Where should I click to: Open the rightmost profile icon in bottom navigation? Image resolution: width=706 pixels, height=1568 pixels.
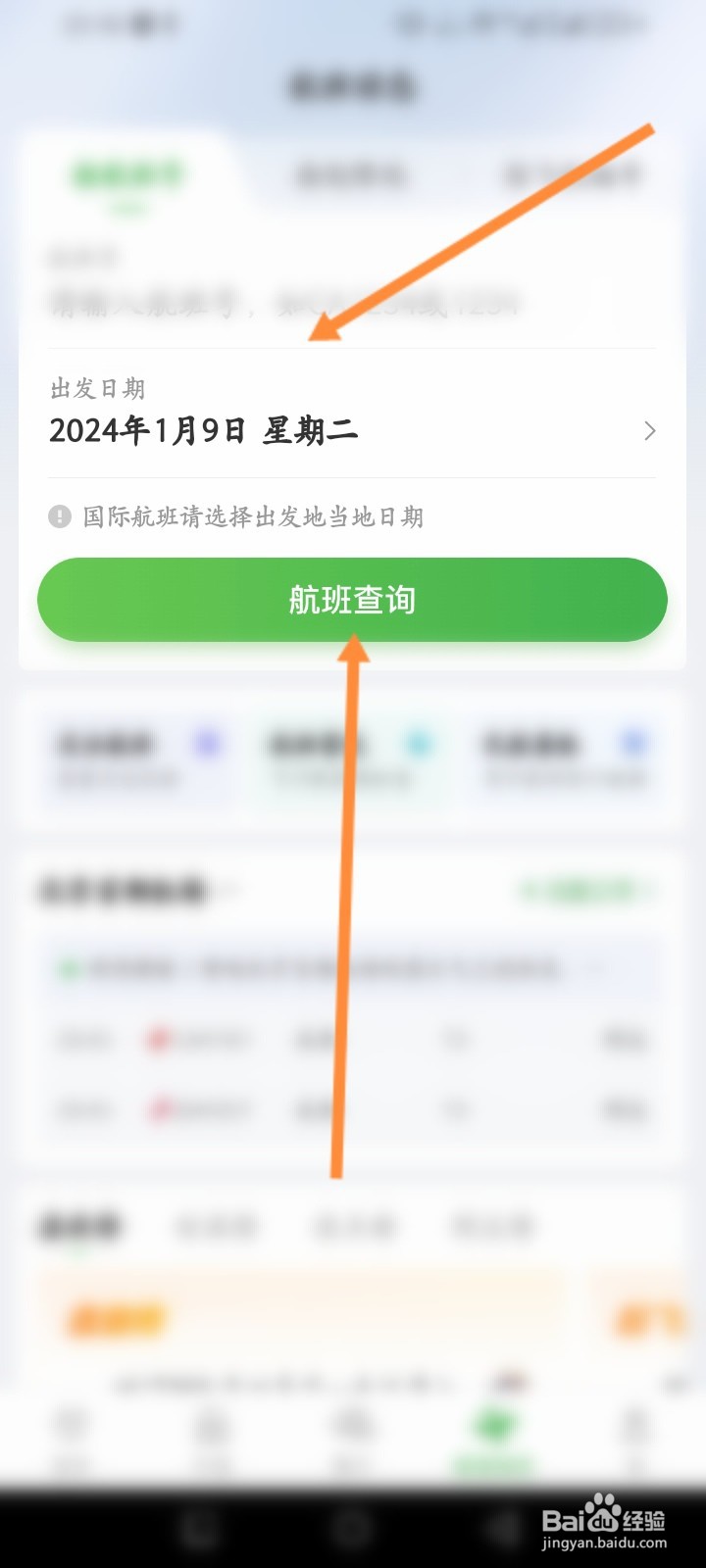click(637, 1431)
